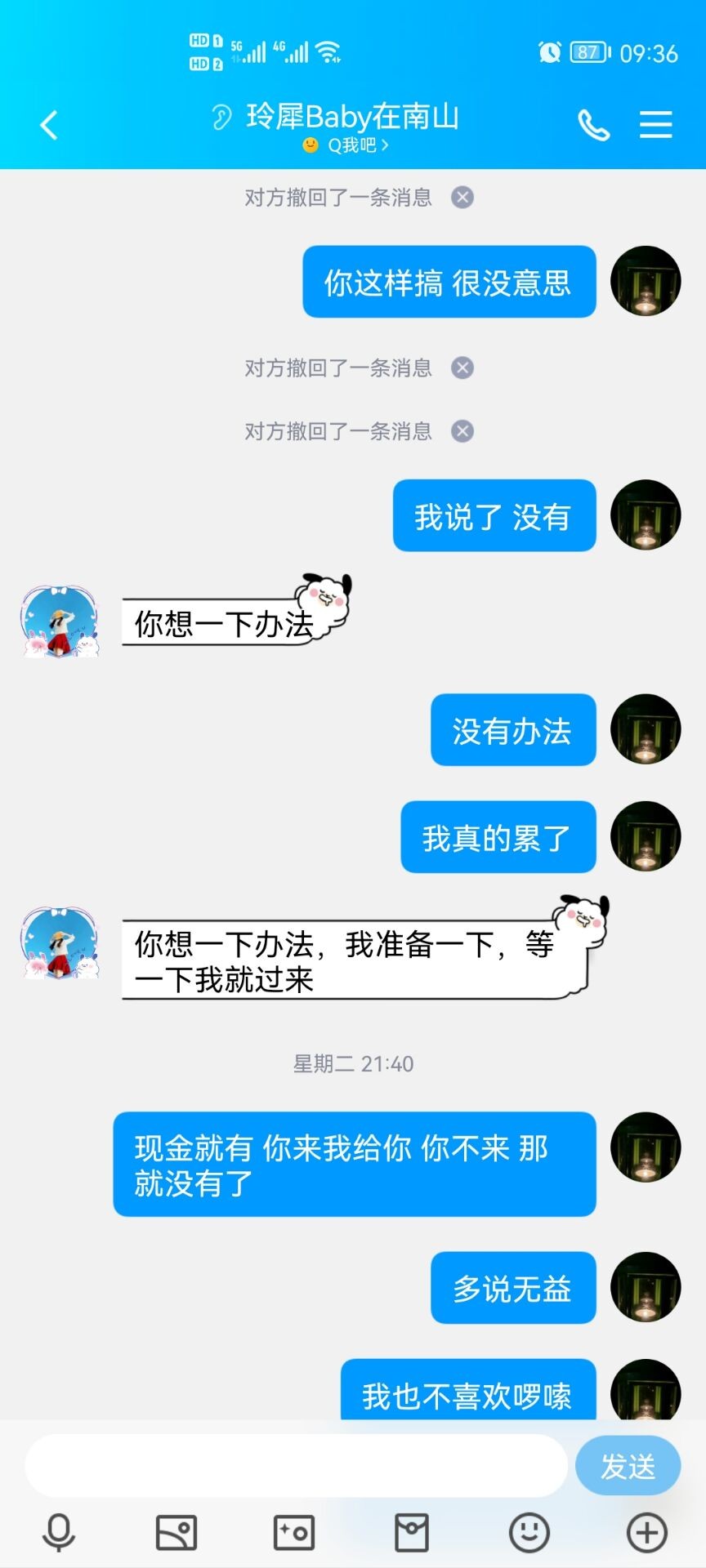This screenshot has width=706, height=1568.
Task: Open the contact's avatar next to 你想一下办法
Action: (60, 621)
